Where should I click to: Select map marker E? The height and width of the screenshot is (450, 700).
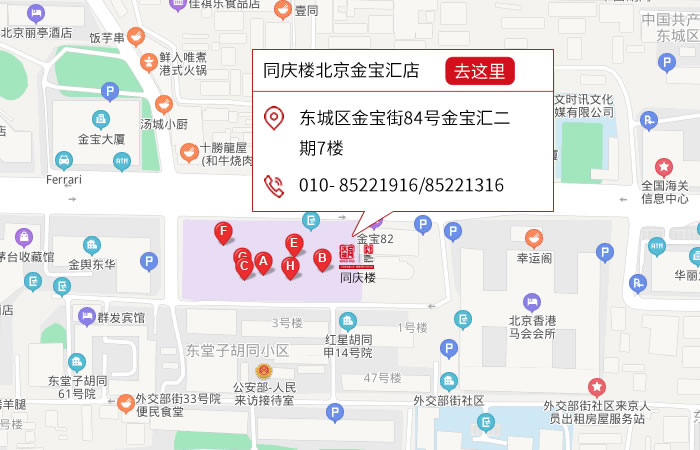(x=293, y=243)
